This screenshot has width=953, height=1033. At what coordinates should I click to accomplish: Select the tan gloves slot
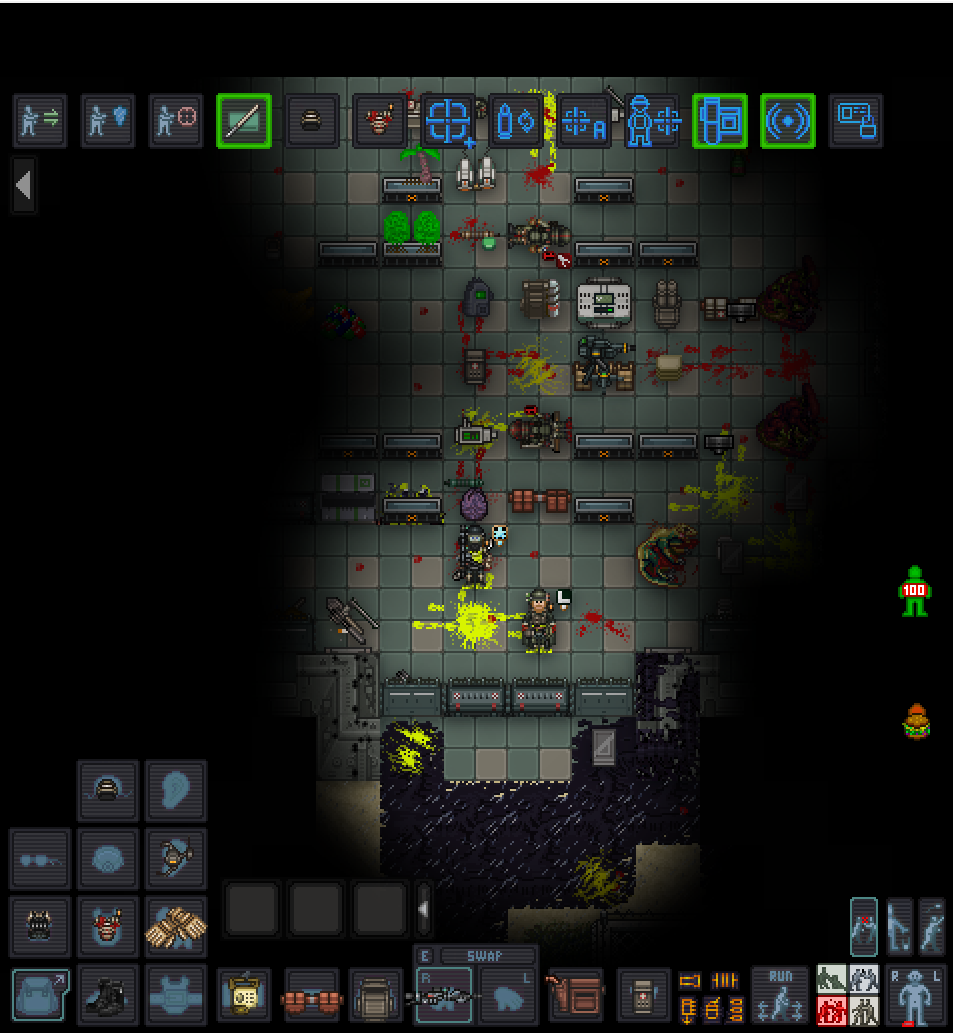click(175, 926)
